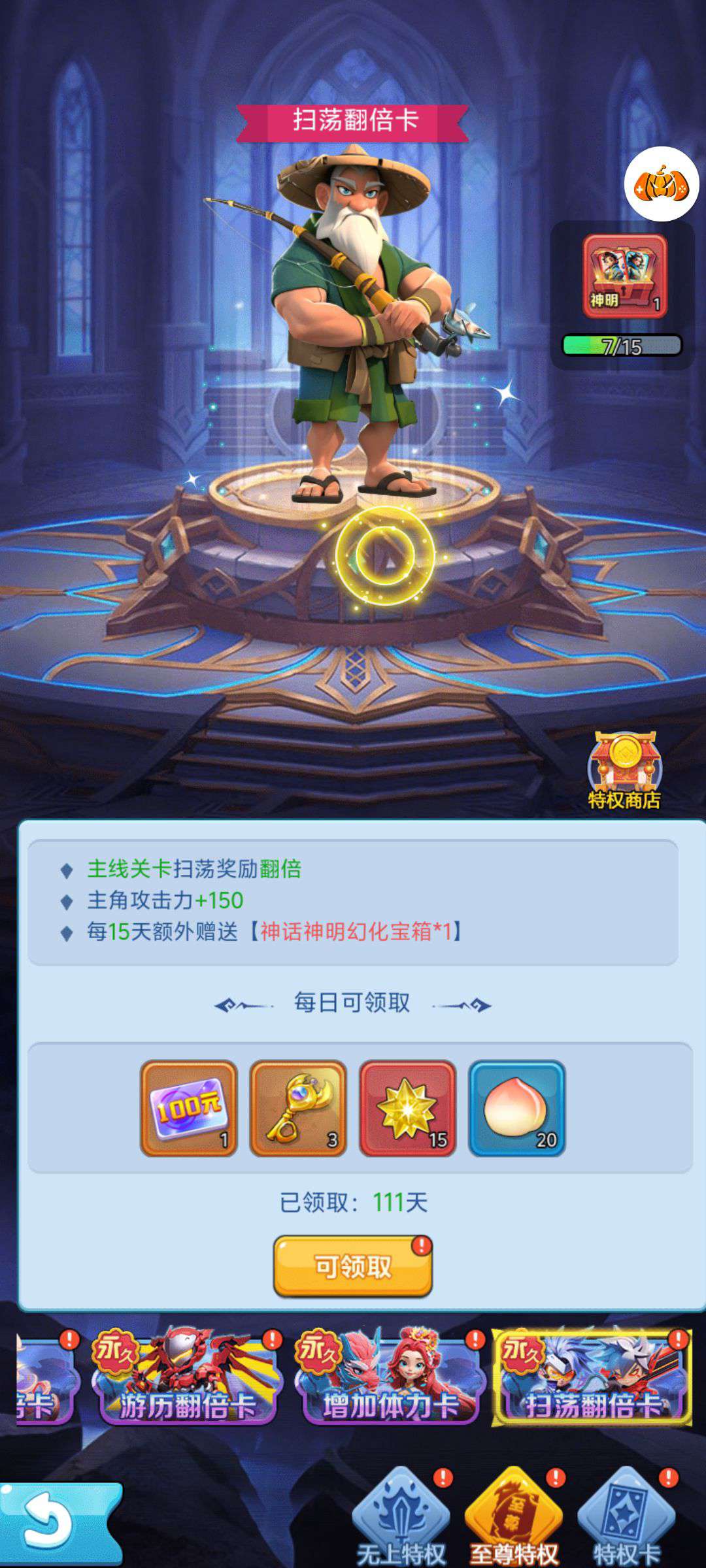The width and height of the screenshot is (706, 1568).
Task: View the gold star reward item
Action: (x=408, y=1108)
